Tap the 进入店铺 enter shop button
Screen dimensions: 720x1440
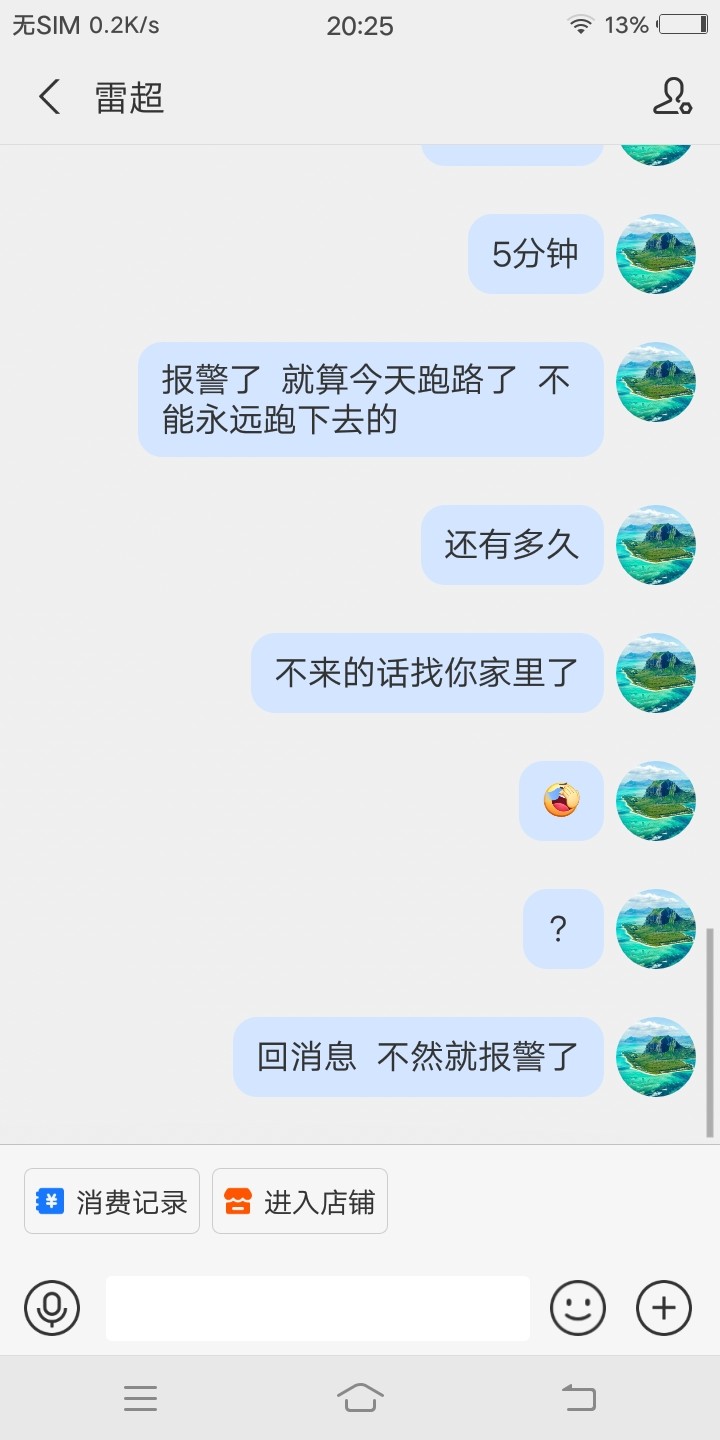click(300, 1201)
